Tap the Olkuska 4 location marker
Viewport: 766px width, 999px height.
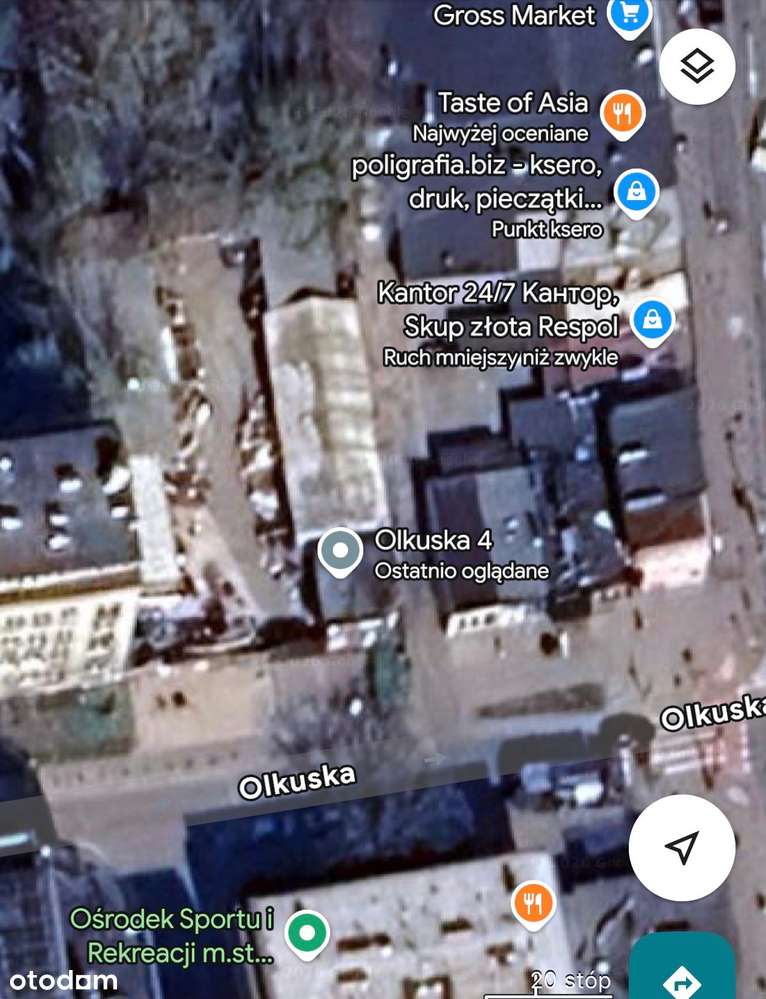coord(340,551)
